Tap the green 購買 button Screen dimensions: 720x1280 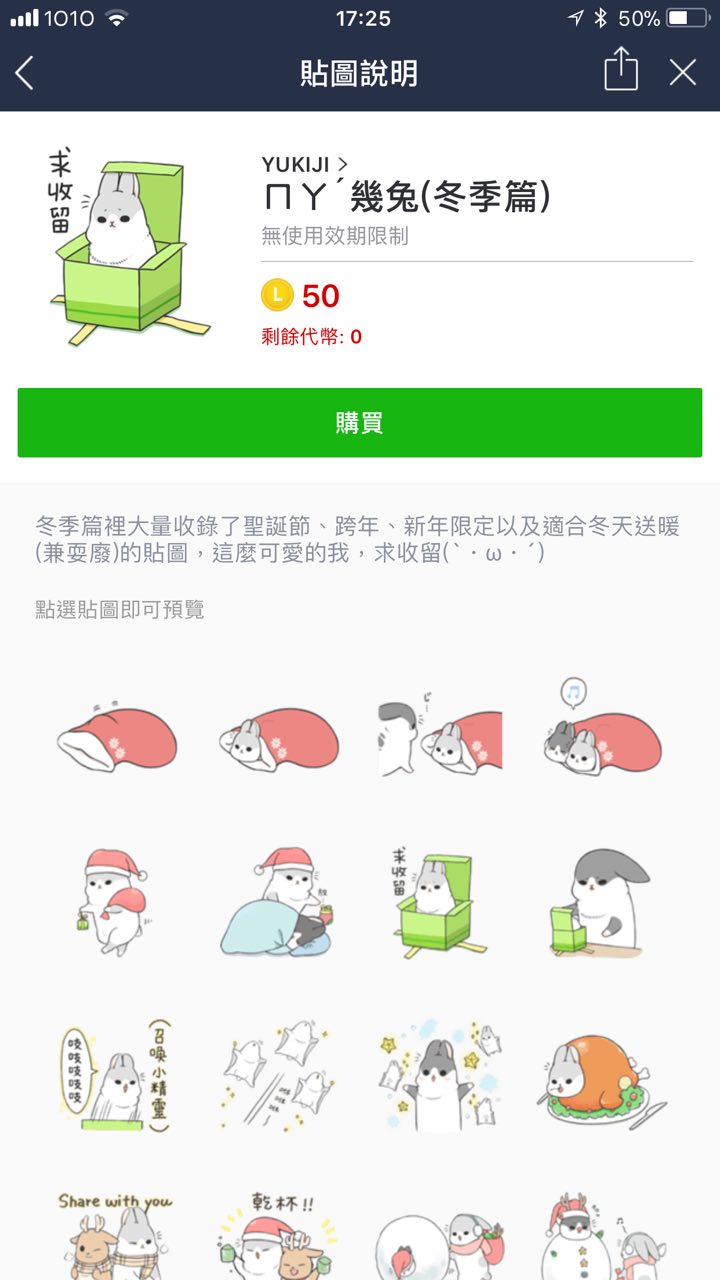(360, 423)
